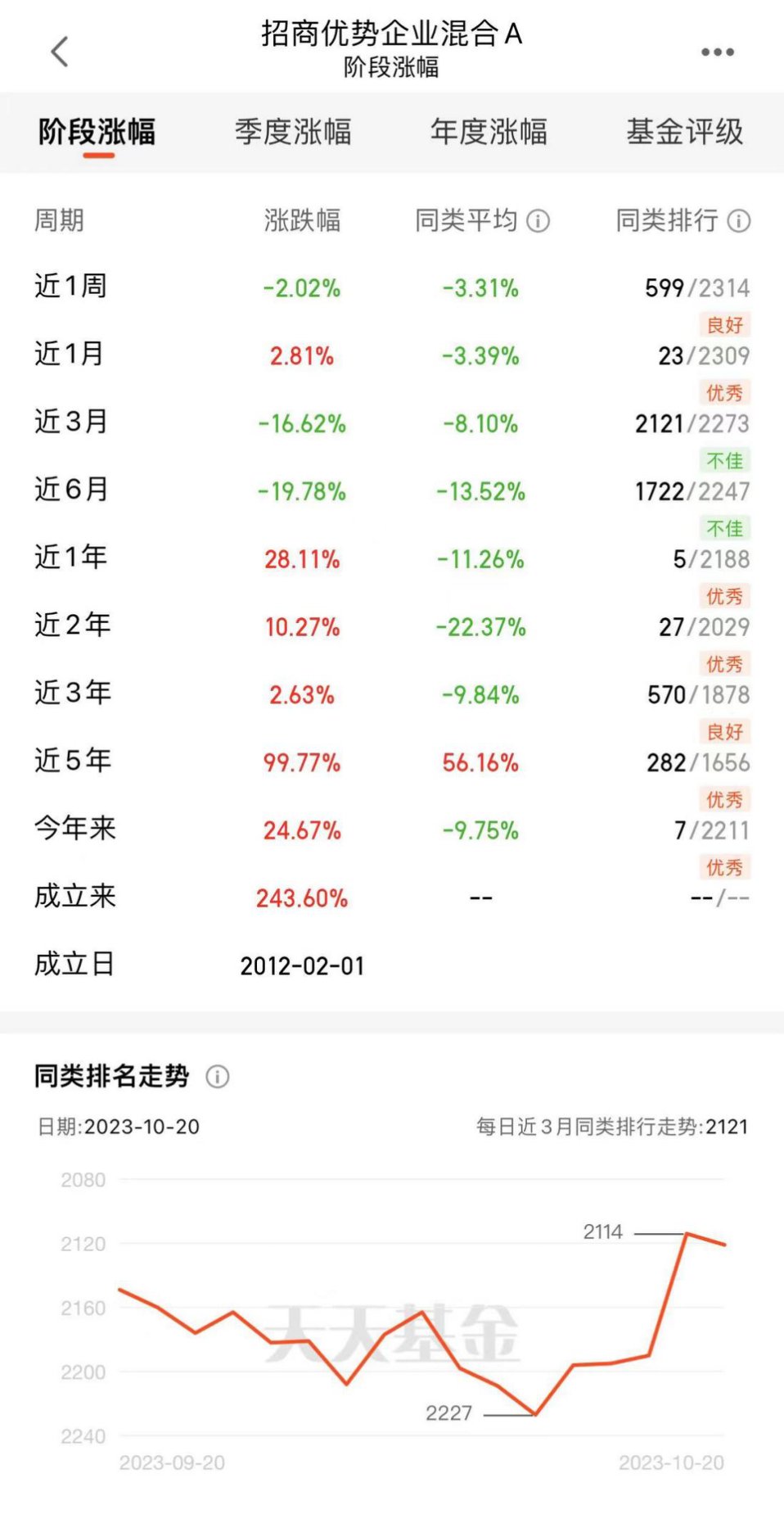
Task: Go back using the top-left arrow
Action: click(59, 52)
